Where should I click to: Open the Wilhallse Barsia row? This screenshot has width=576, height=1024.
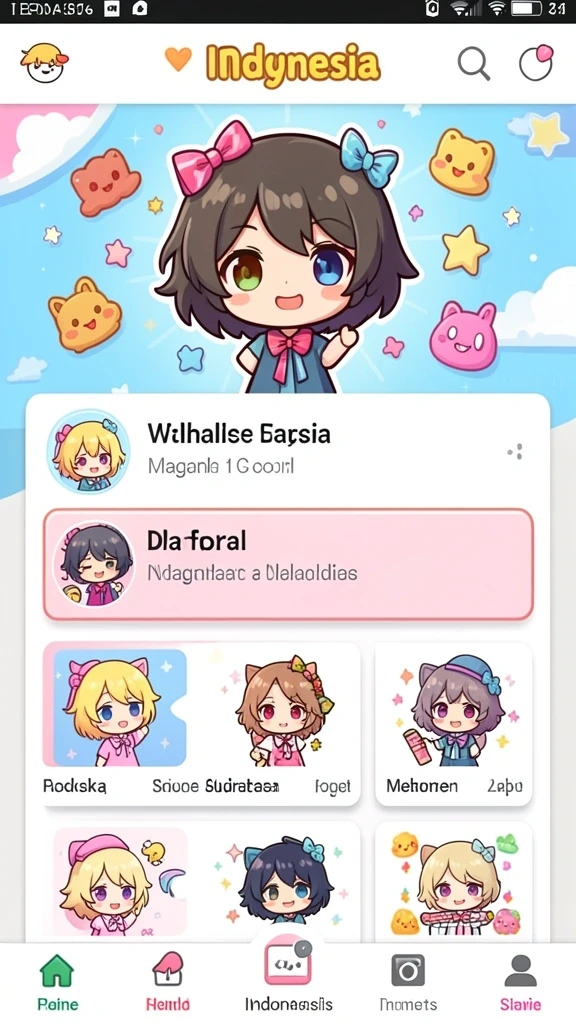click(x=287, y=451)
